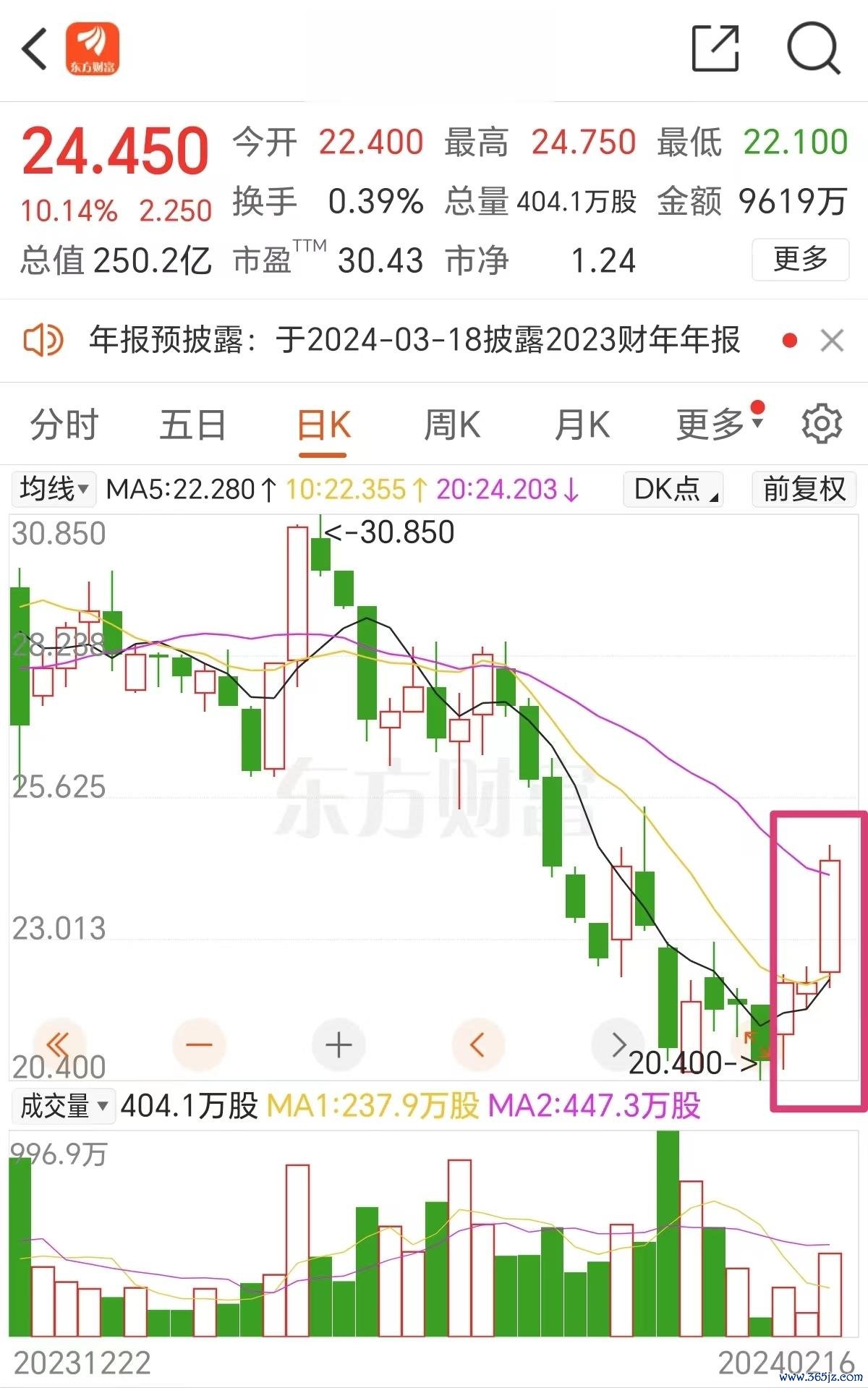Open the 均线 indicator dropdown
868x1388 pixels.
pyautogui.click(x=54, y=489)
